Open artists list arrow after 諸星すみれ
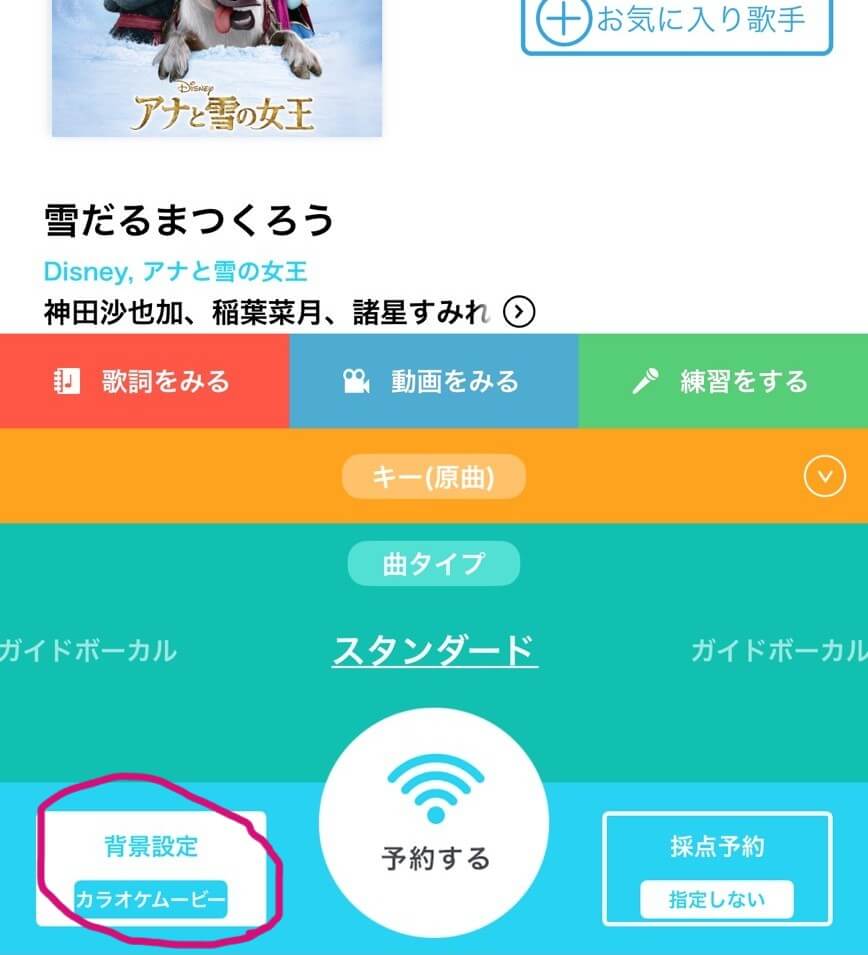Screen dimensions: 868x955 pos(518,313)
